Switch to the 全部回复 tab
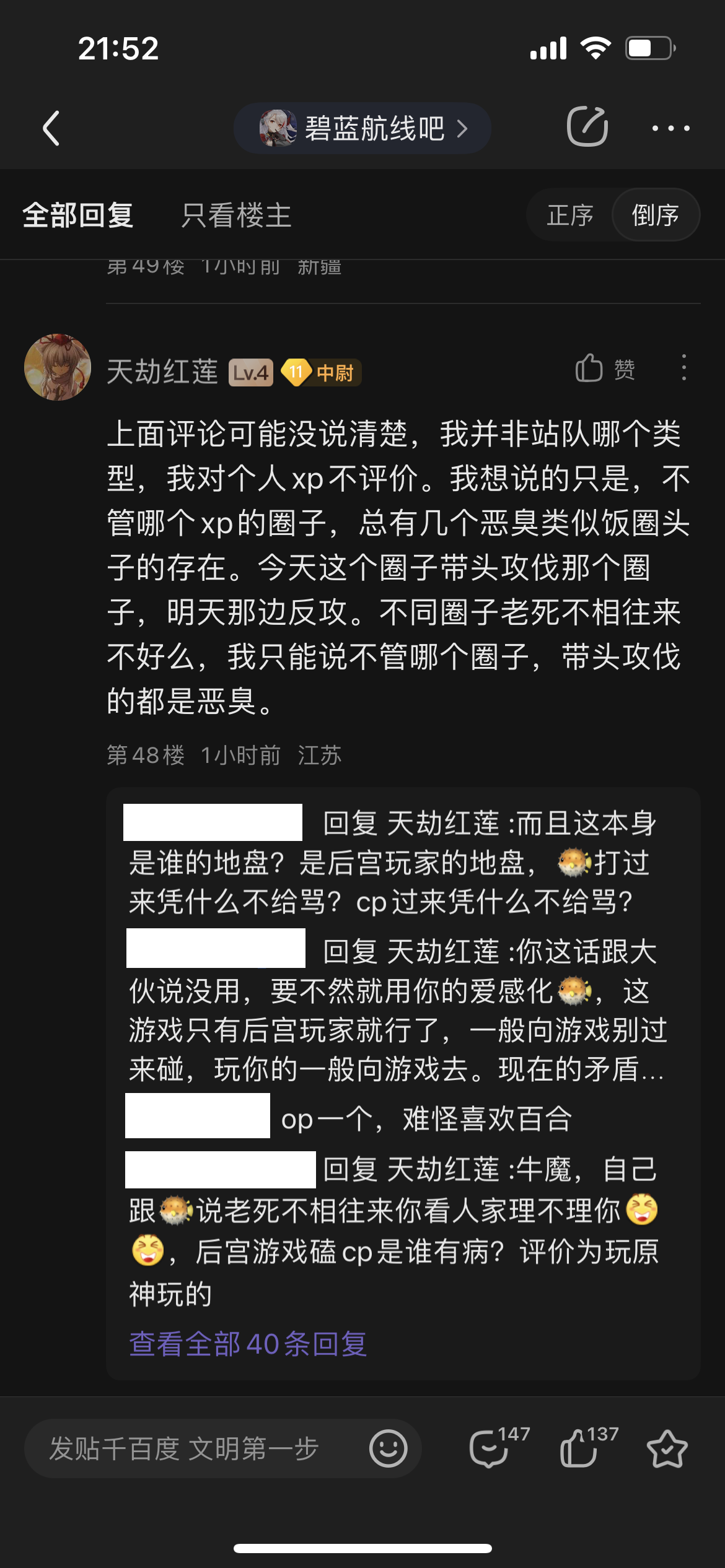Screen dimensions: 725x1568 click(78, 216)
